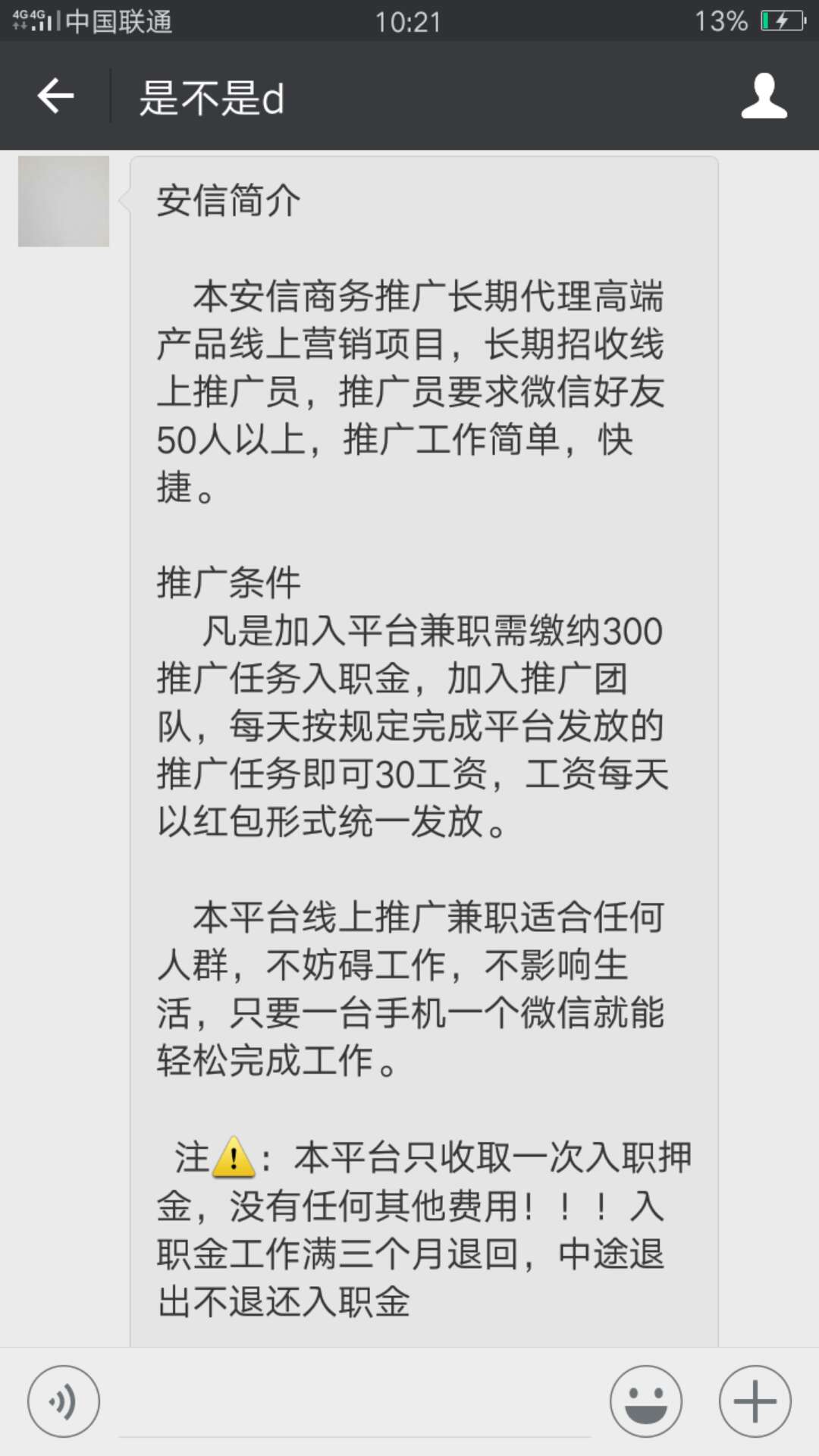Screen dimensions: 819x1456
Task: Open the chat info profile icon
Action: tap(764, 96)
